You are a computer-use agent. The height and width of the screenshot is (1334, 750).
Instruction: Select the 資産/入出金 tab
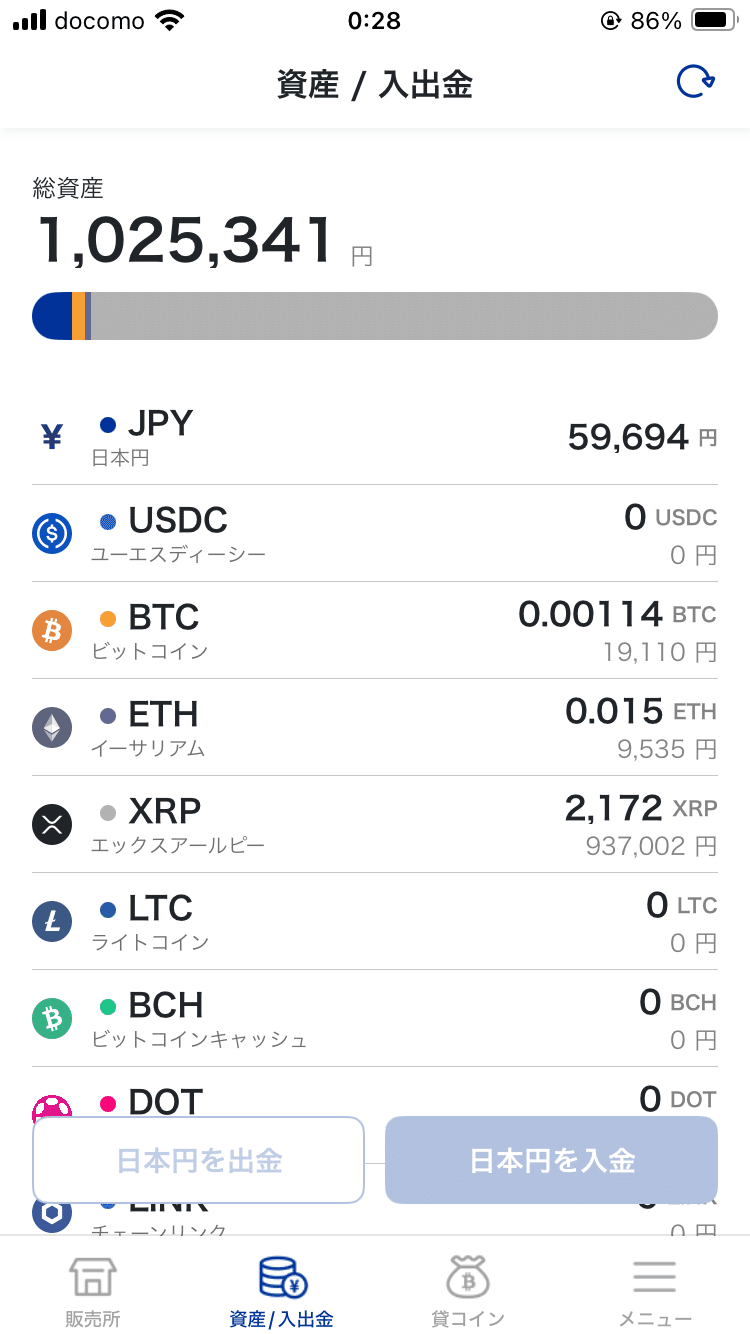pos(282,1290)
